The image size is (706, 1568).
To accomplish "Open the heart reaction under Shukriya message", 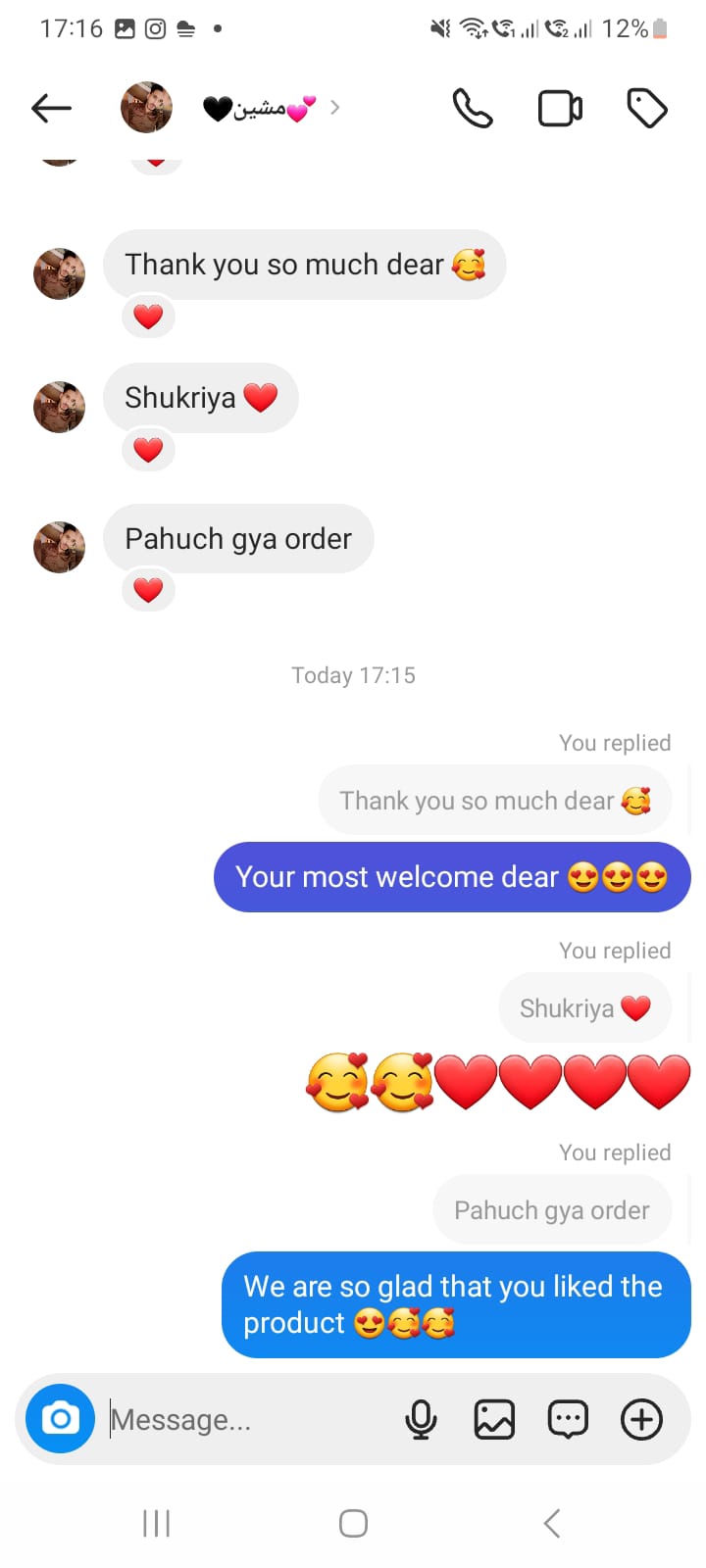I will 148,450.
